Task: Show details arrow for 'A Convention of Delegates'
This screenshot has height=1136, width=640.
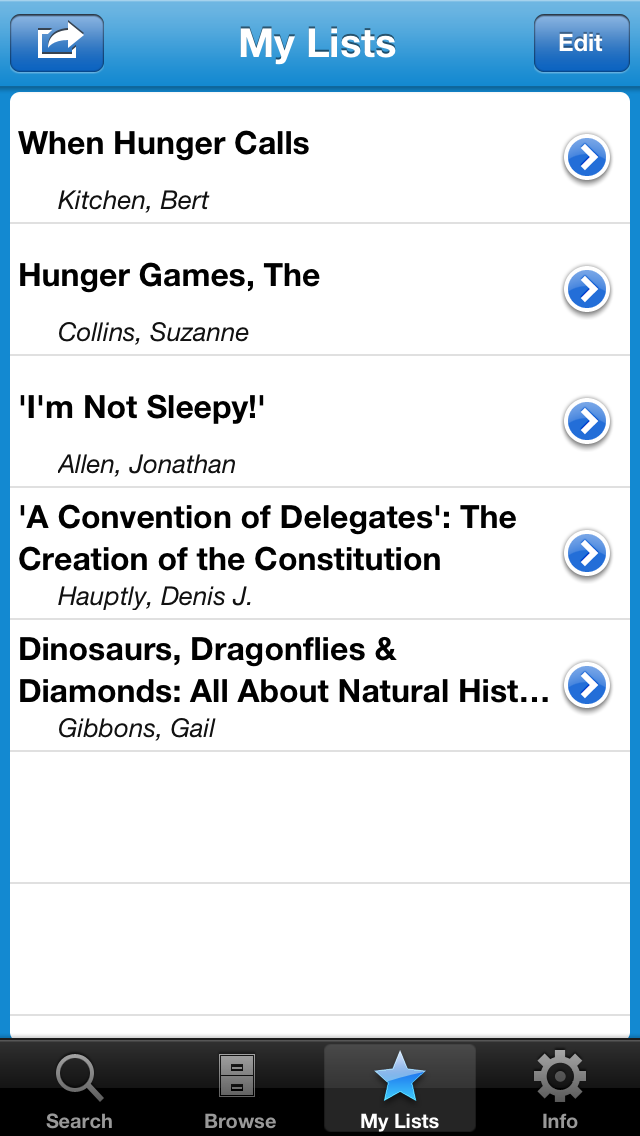Action: tap(587, 554)
